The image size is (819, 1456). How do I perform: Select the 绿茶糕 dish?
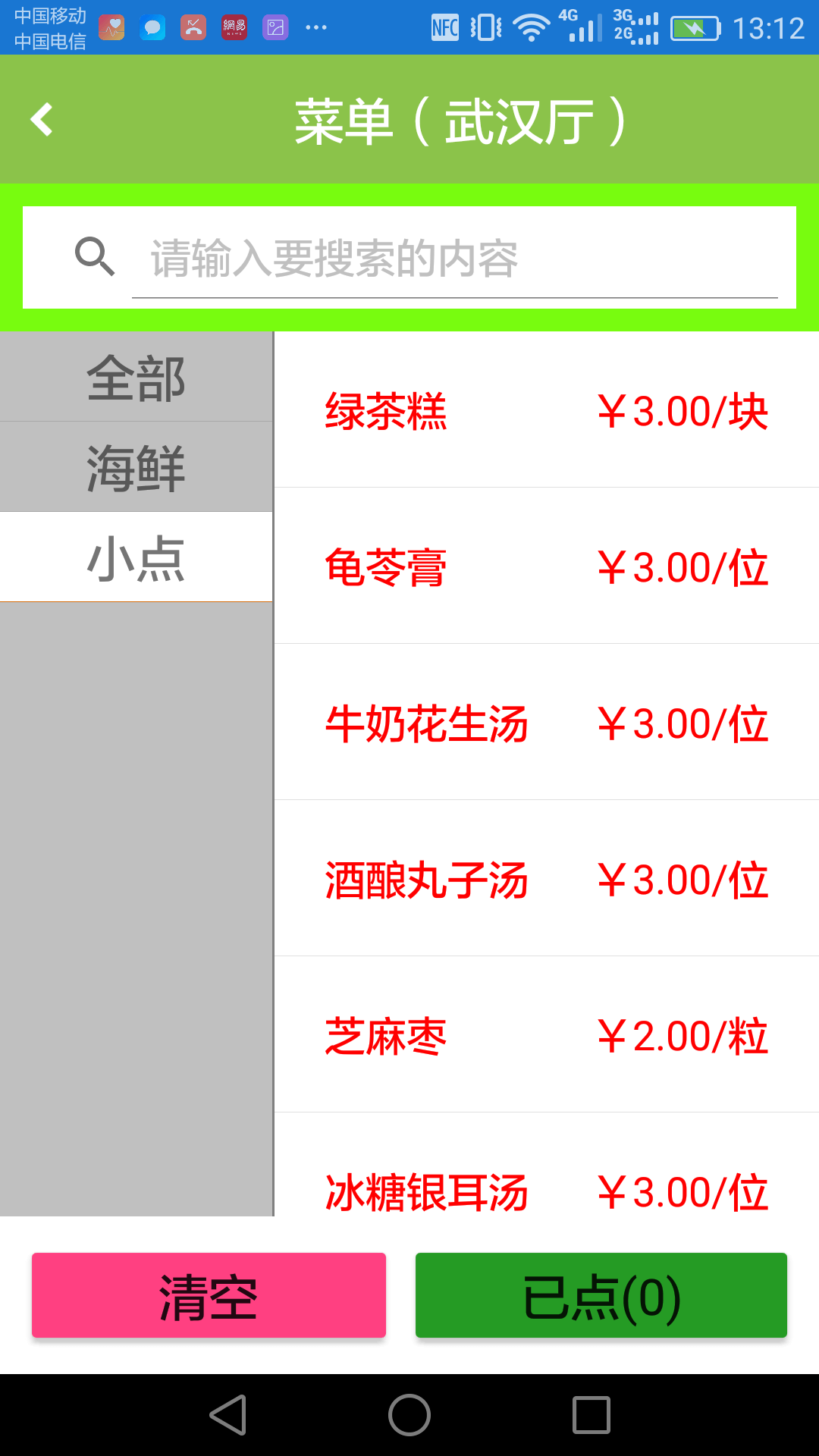(547, 410)
